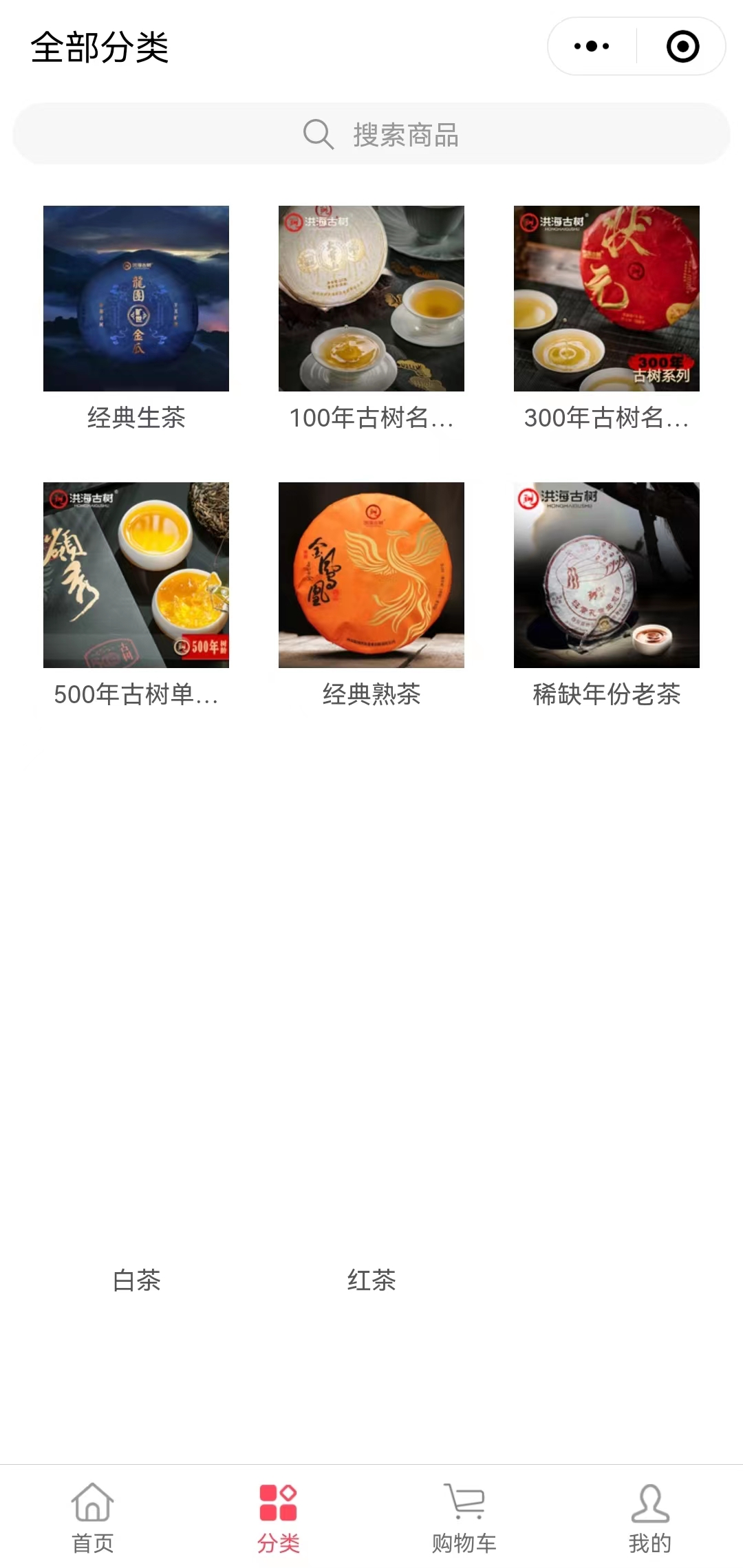Open the 经典熟茶 category
The image size is (743, 1568).
(371, 576)
